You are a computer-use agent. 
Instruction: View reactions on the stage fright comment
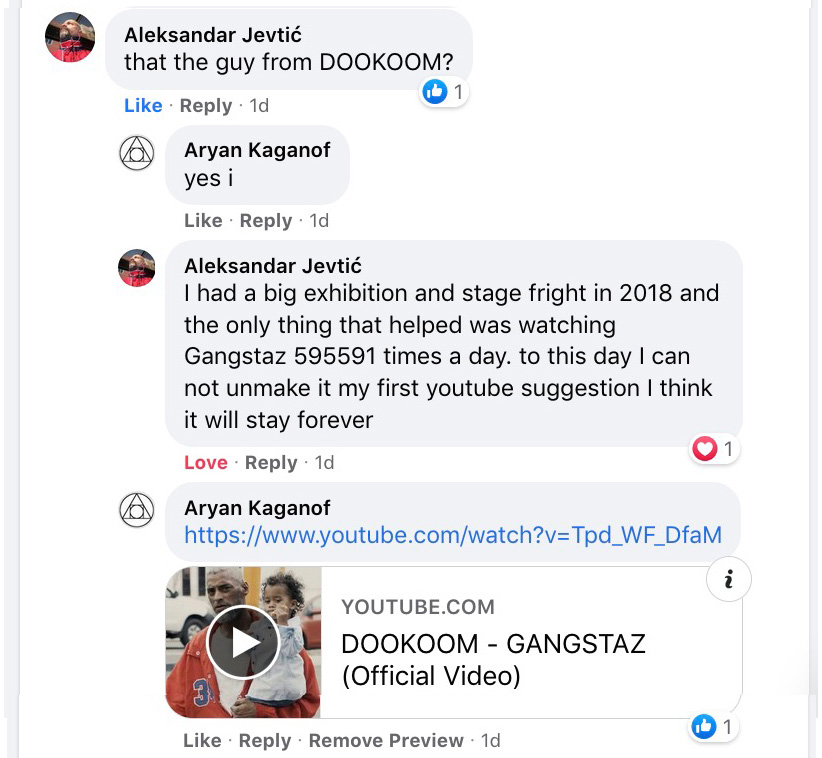pyautogui.click(x=715, y=449)
